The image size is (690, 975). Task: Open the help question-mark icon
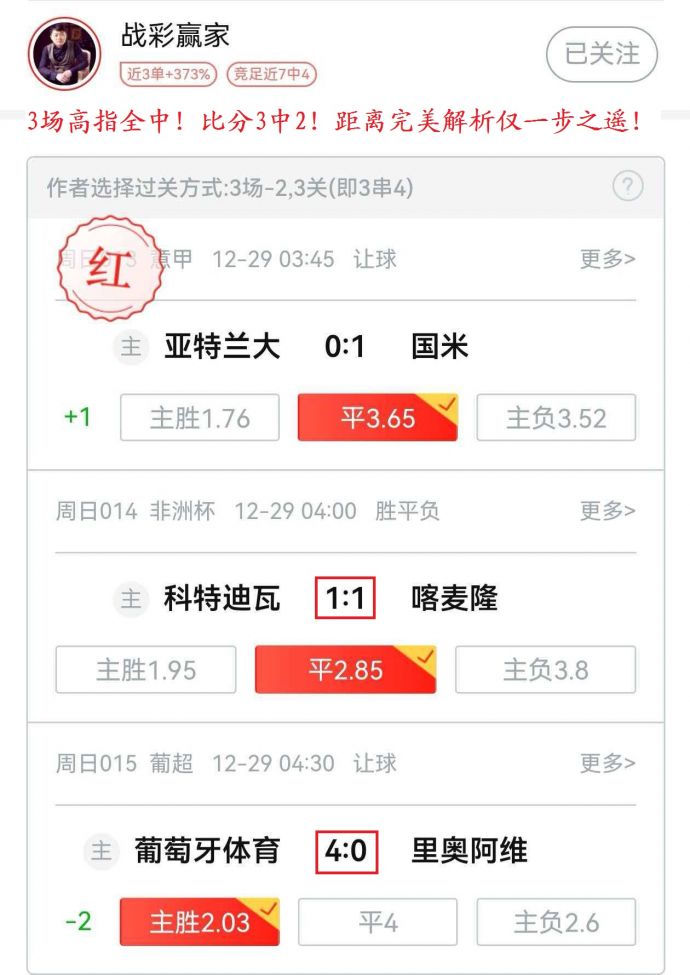pyautogui.click(x=628, y=187)
